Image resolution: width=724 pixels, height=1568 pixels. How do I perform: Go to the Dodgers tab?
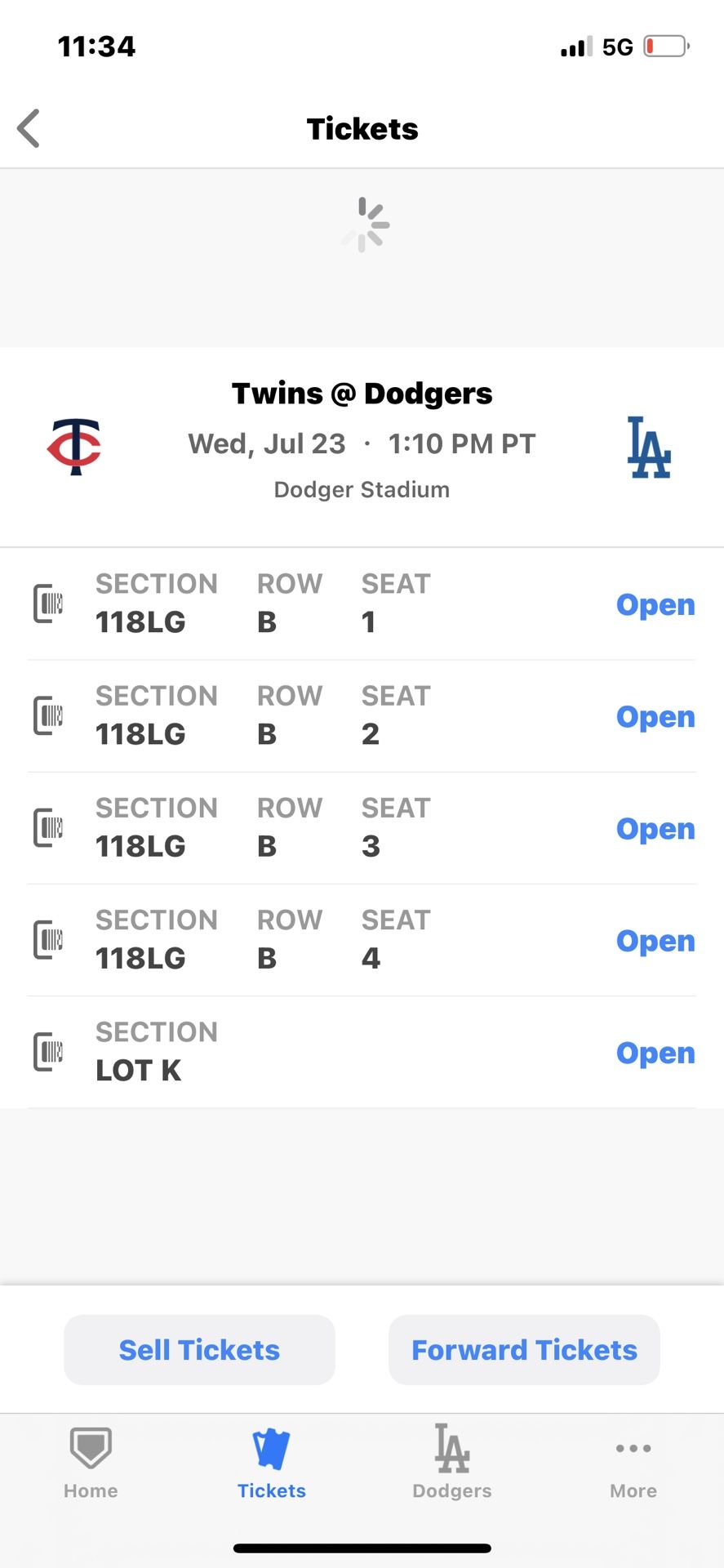coord(452,1463)
